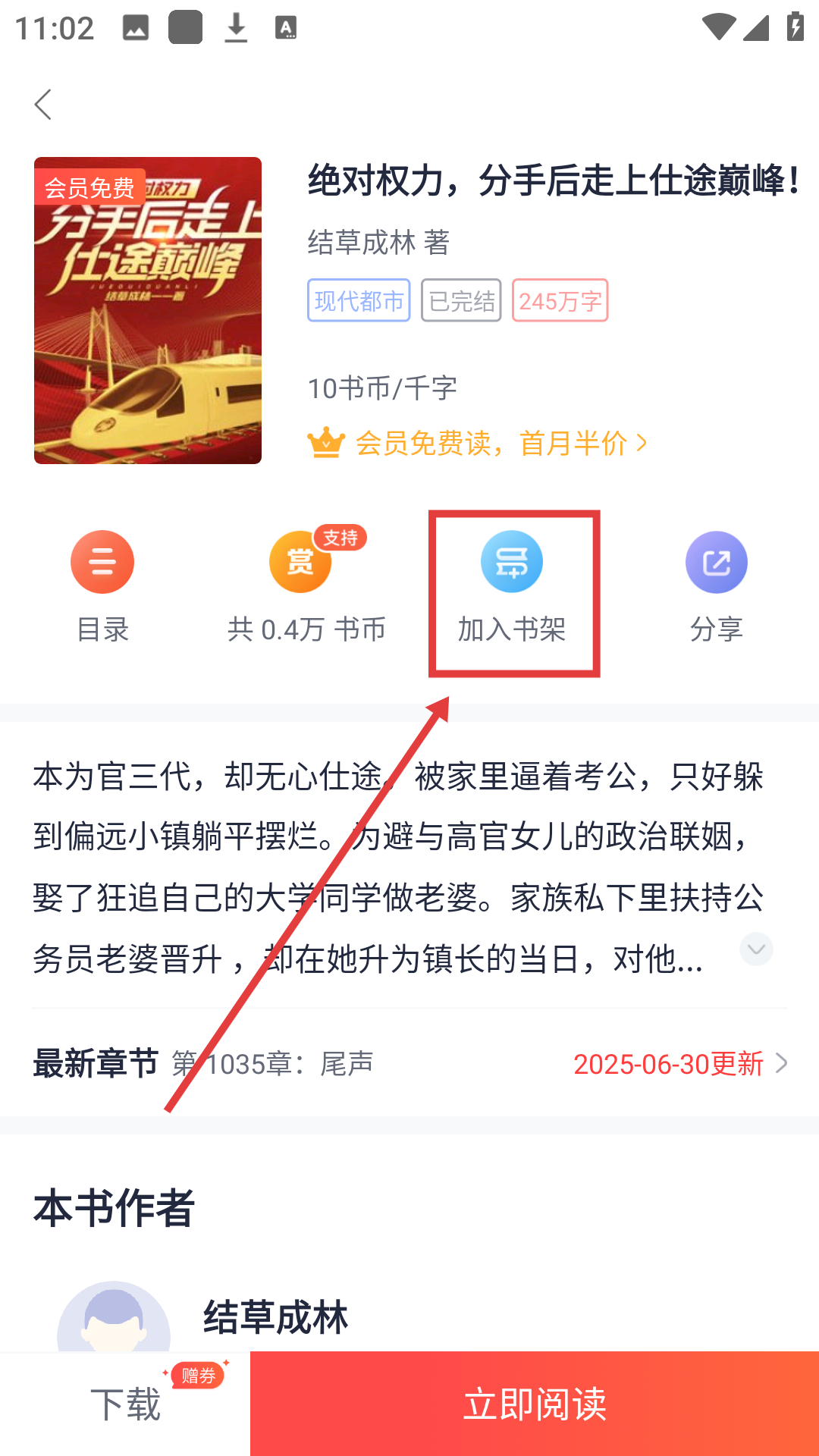Start reading with 立即阅读
This screenshot has height=1456, width=819.
pyautogui.click(x=535, y=1404)
